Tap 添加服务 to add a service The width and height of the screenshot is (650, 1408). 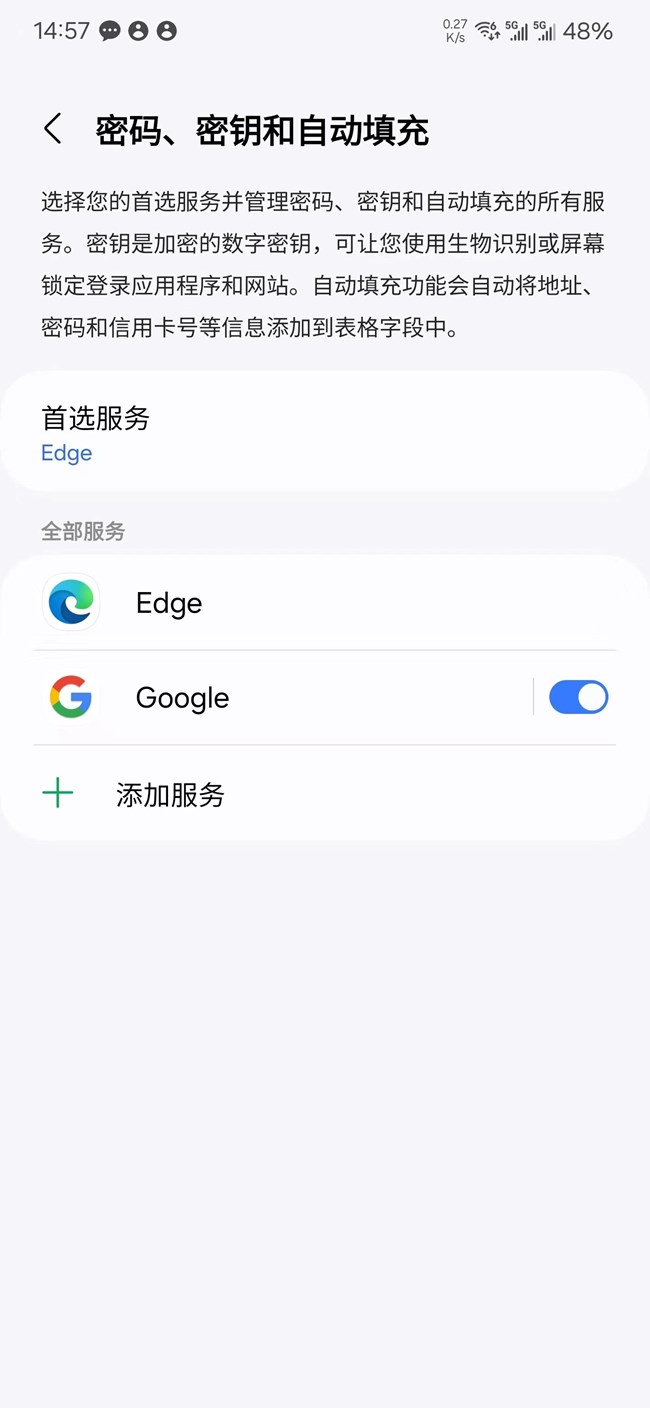(x=324, y=795)
